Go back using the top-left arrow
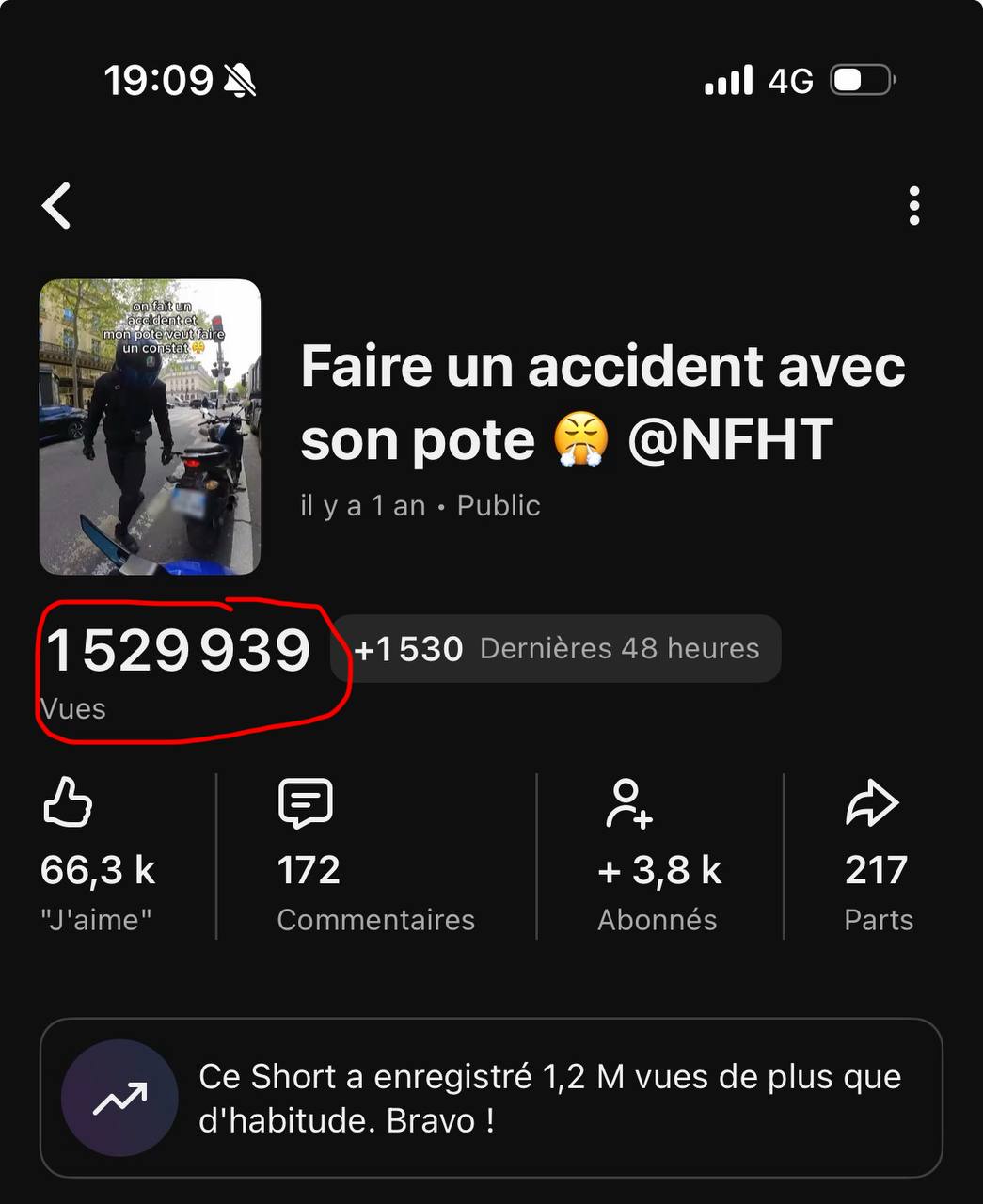This screenshot has height=1204, width=983. pos(57,206)
